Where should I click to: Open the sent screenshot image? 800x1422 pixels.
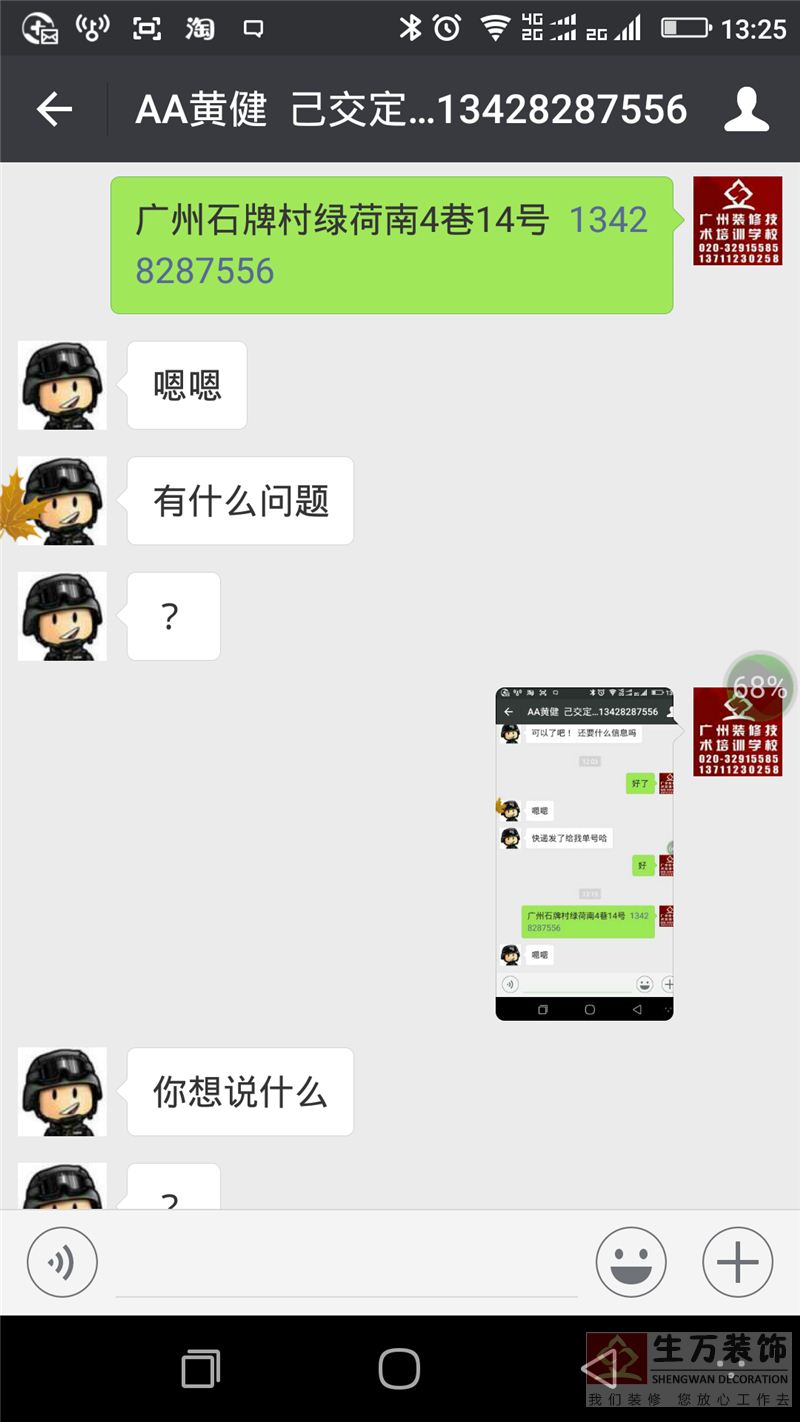tap(584, 853)
